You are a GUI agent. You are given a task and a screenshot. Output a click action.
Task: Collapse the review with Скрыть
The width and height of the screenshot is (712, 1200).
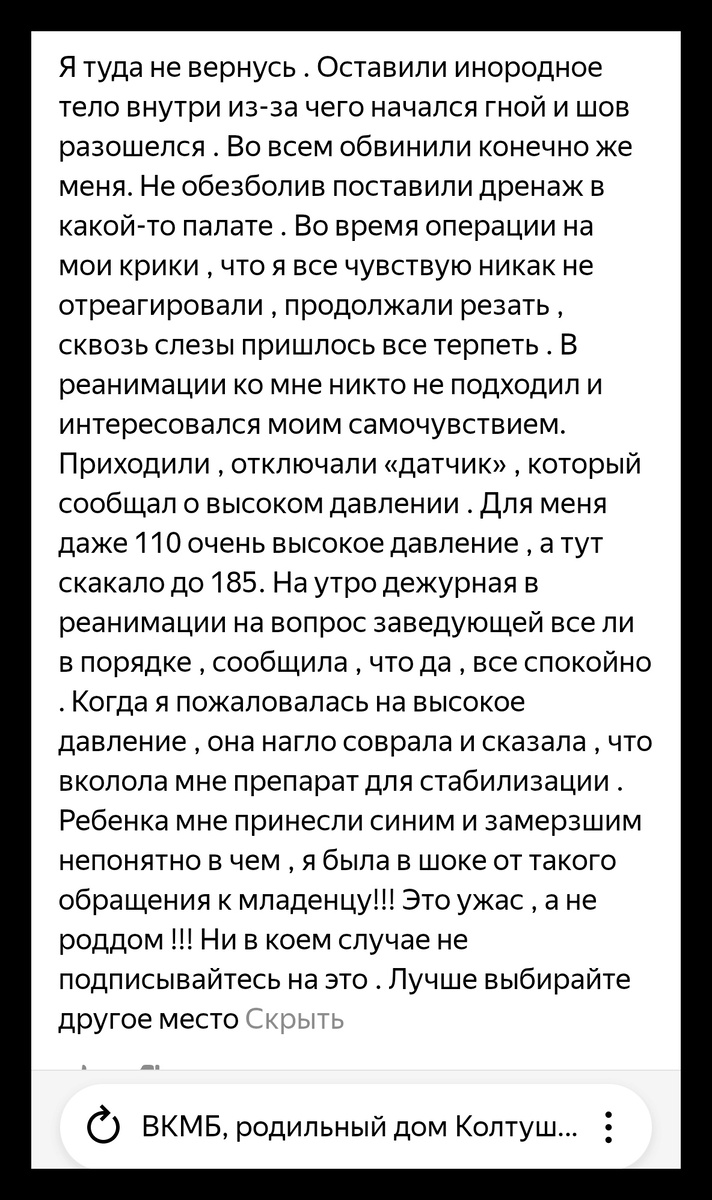295,1019
